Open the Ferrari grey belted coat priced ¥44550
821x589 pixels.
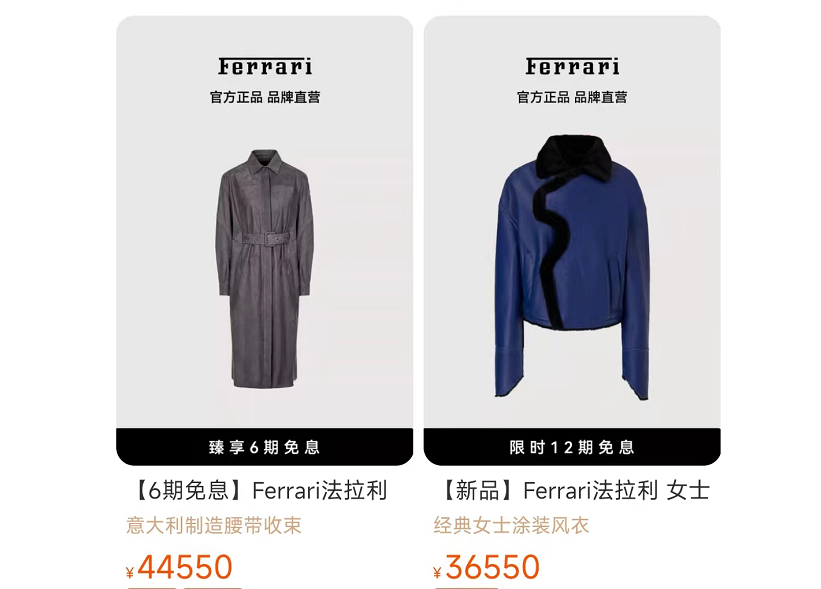[264, 270]
